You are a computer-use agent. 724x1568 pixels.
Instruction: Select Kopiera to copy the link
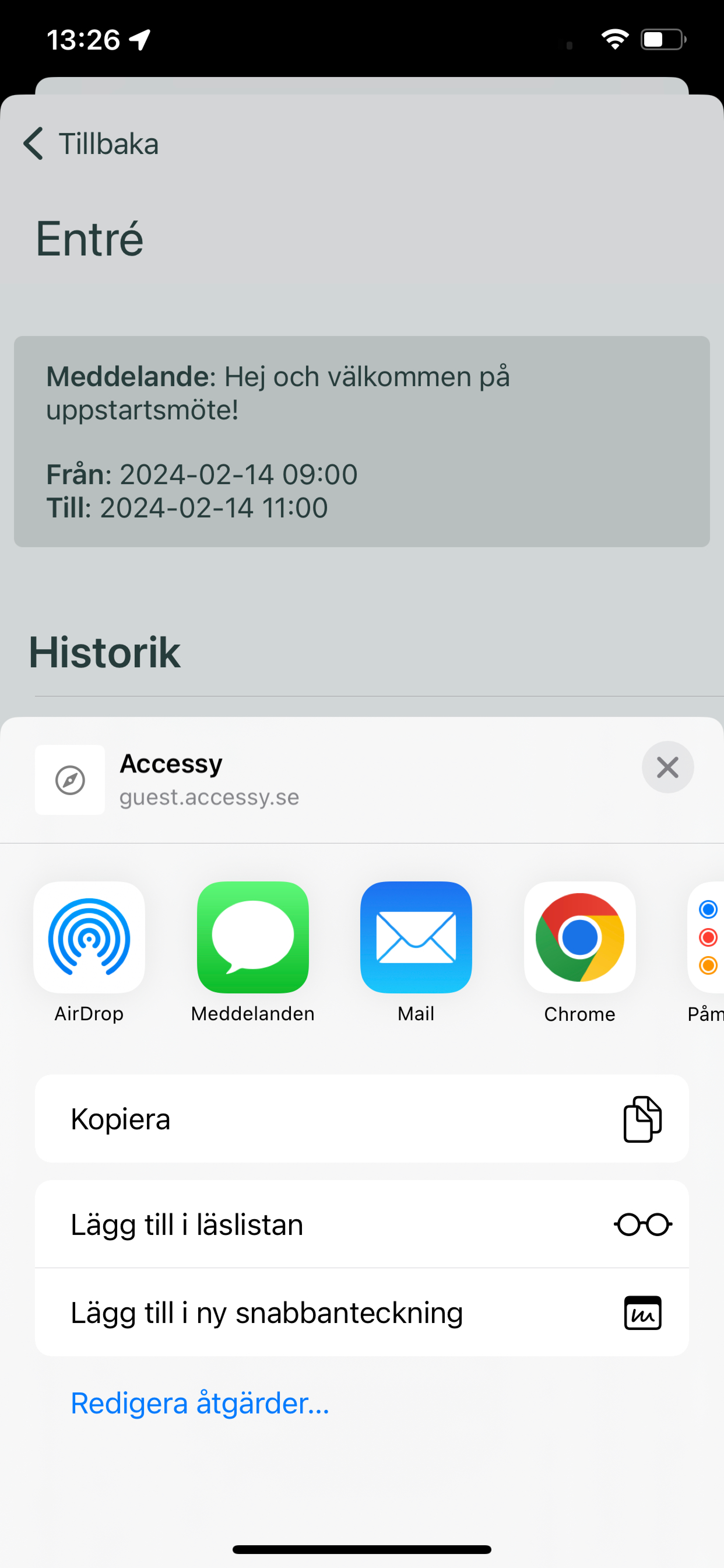tap(362, 1118)
